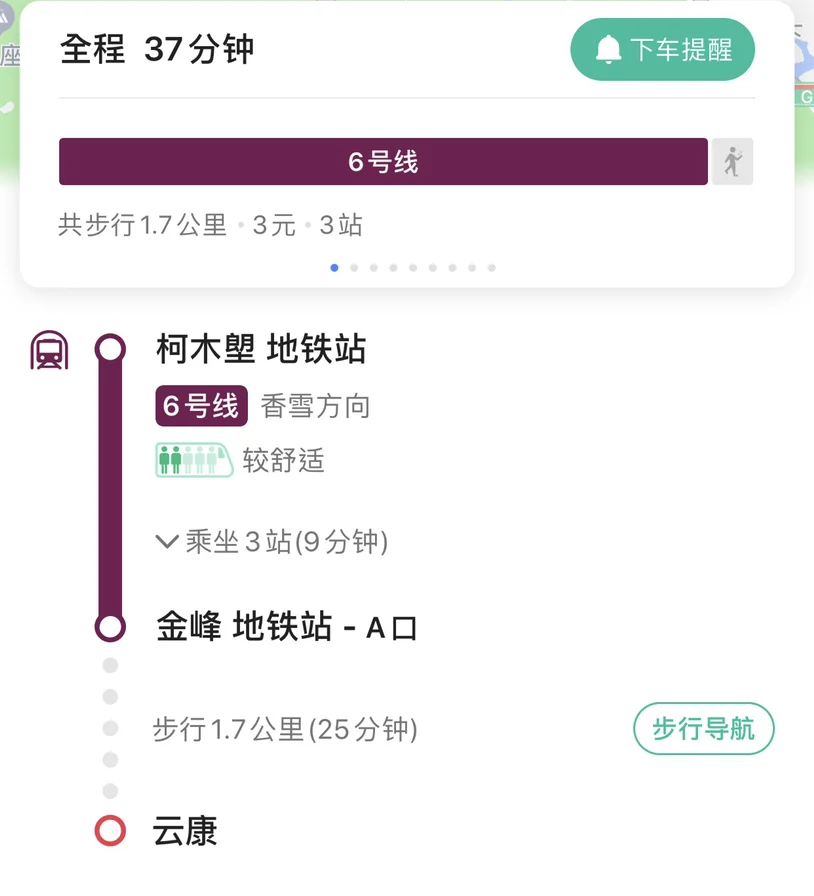Open 金峰 地铁站 - A口 exit details
814x896 pixels.
point(285,627)
